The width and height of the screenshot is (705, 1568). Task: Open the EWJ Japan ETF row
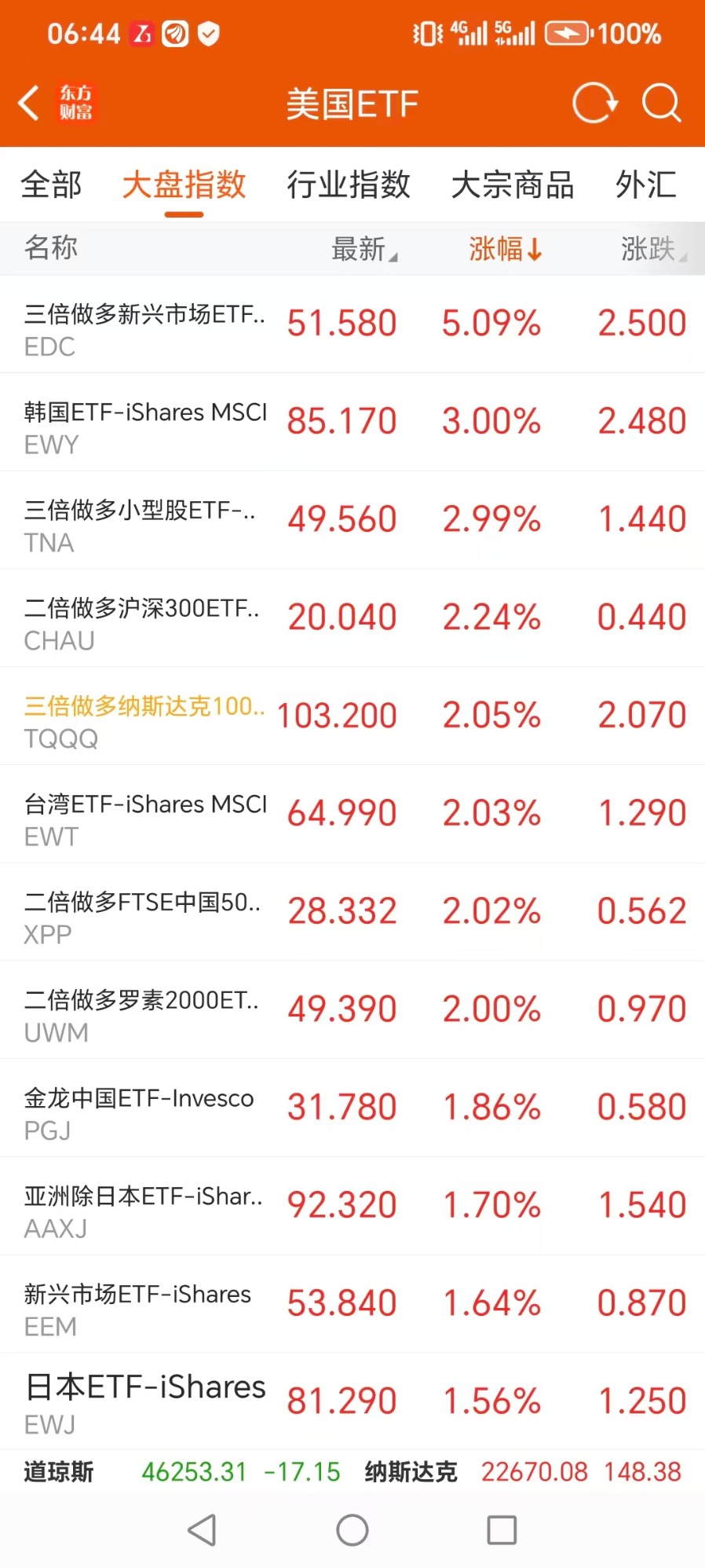(x=352, y=1401)
